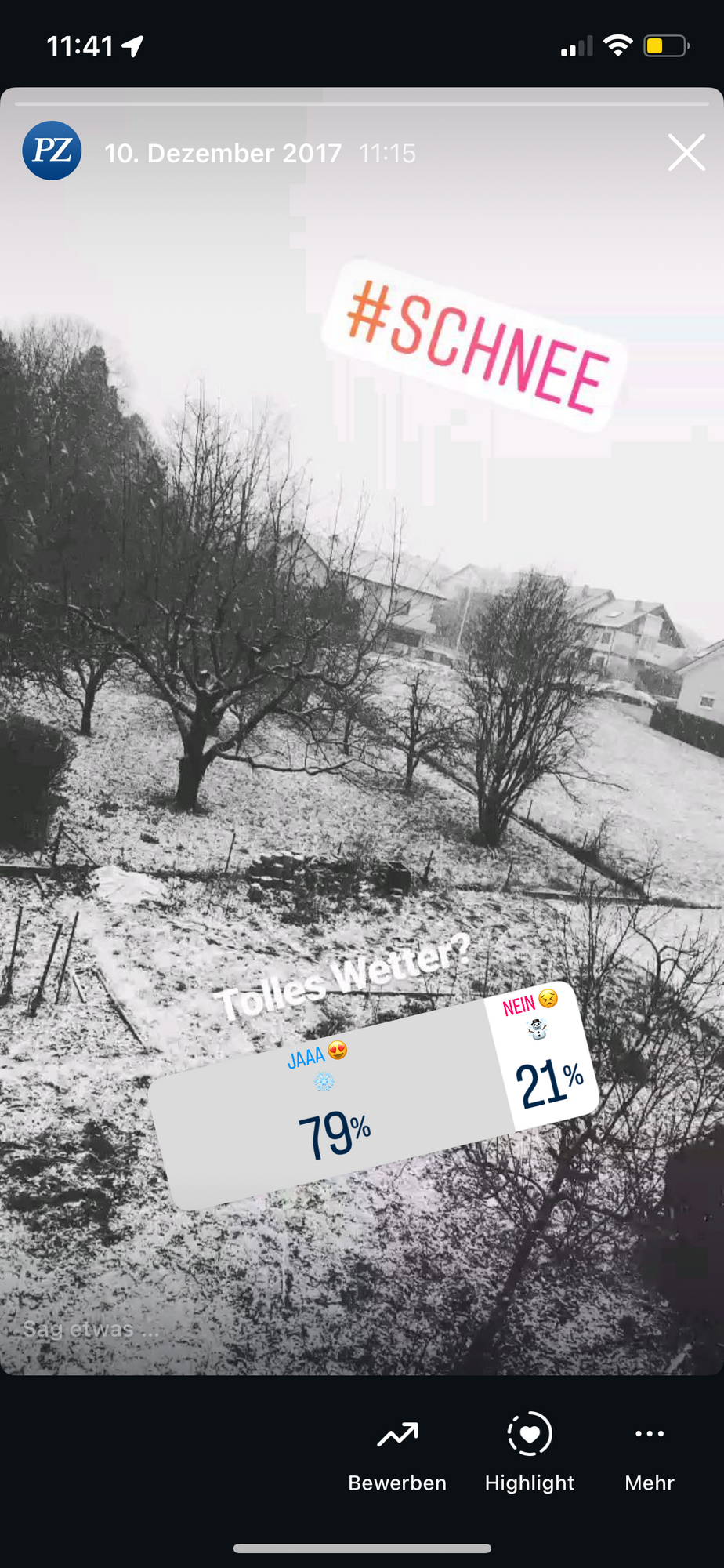This screenshot has height=1568, width=724.
Task: Close the story viewer
Action: tap(686, 152)
